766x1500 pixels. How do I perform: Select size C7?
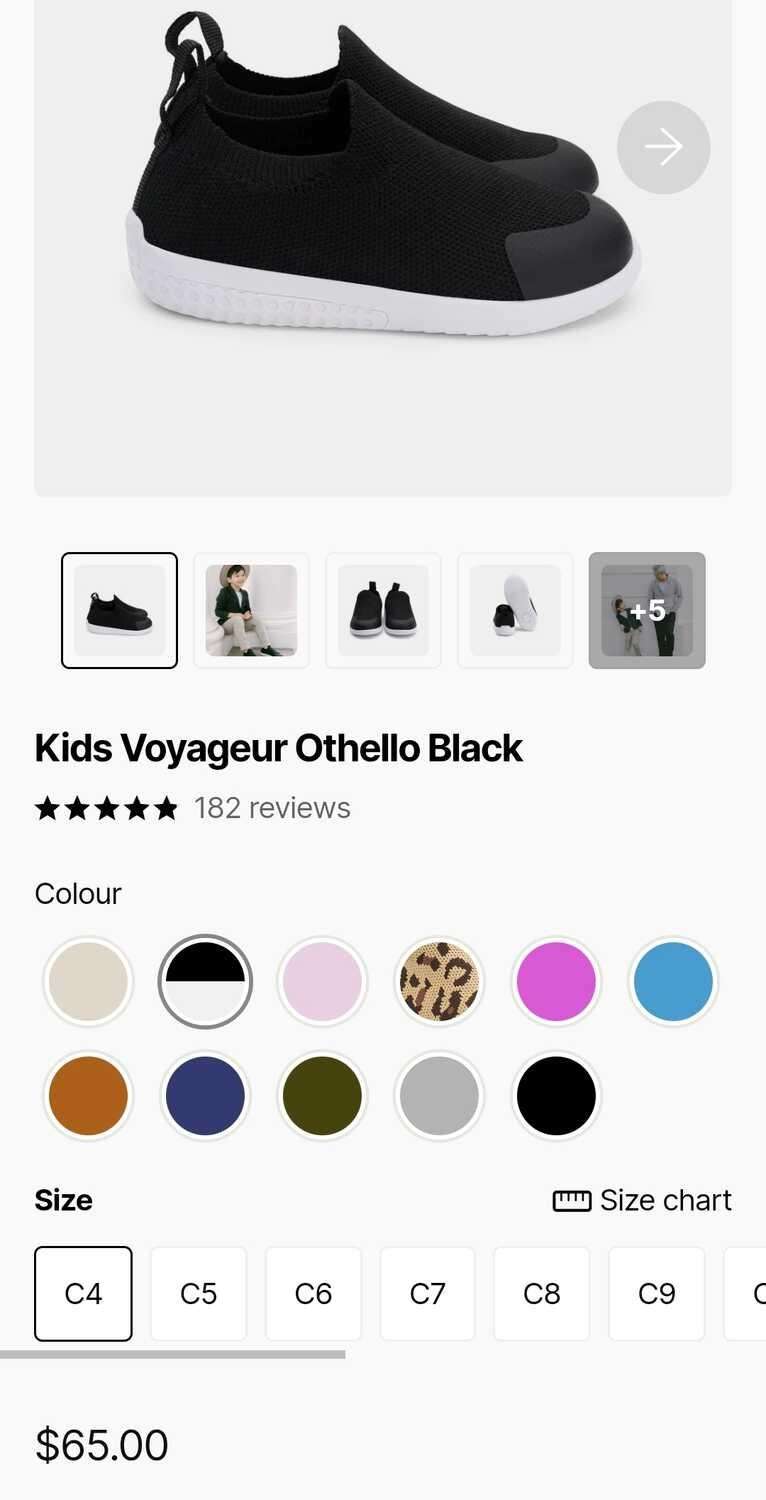coord(427,1294)
